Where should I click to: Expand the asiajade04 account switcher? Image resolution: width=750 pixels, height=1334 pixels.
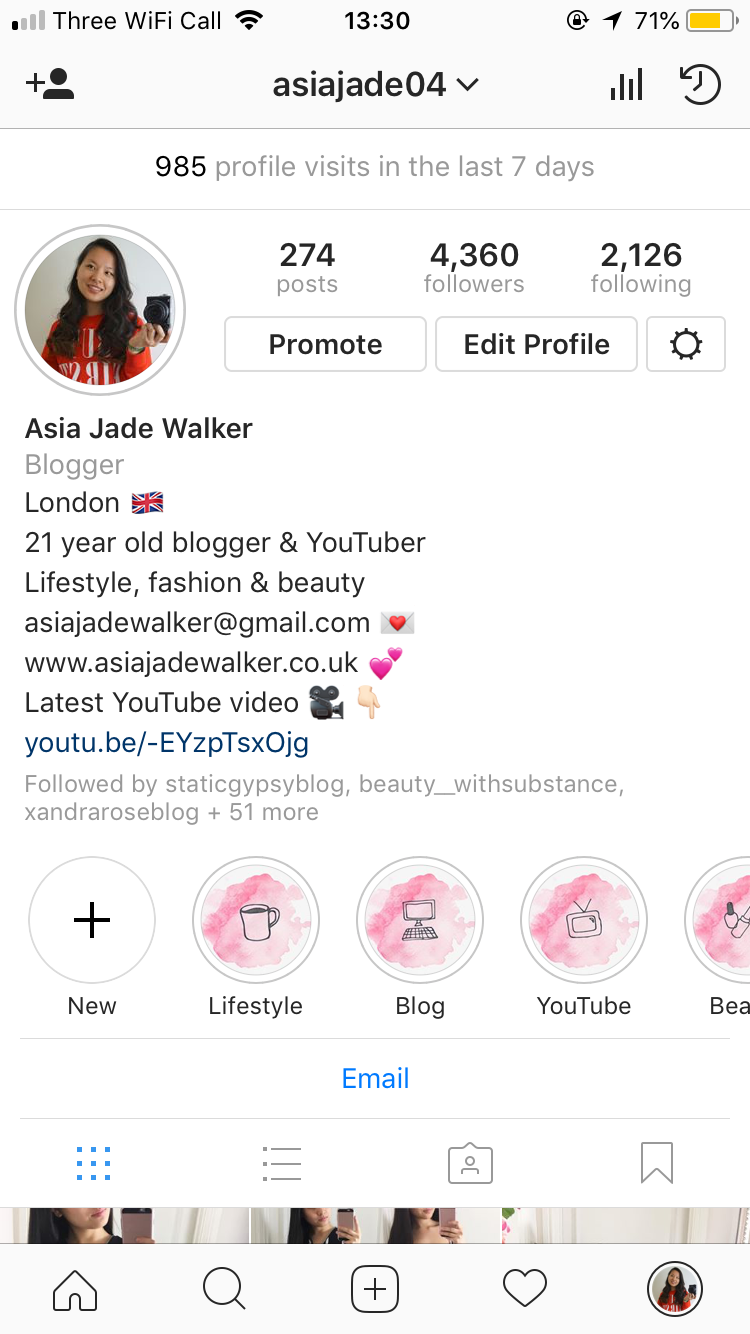pos(375,85)
